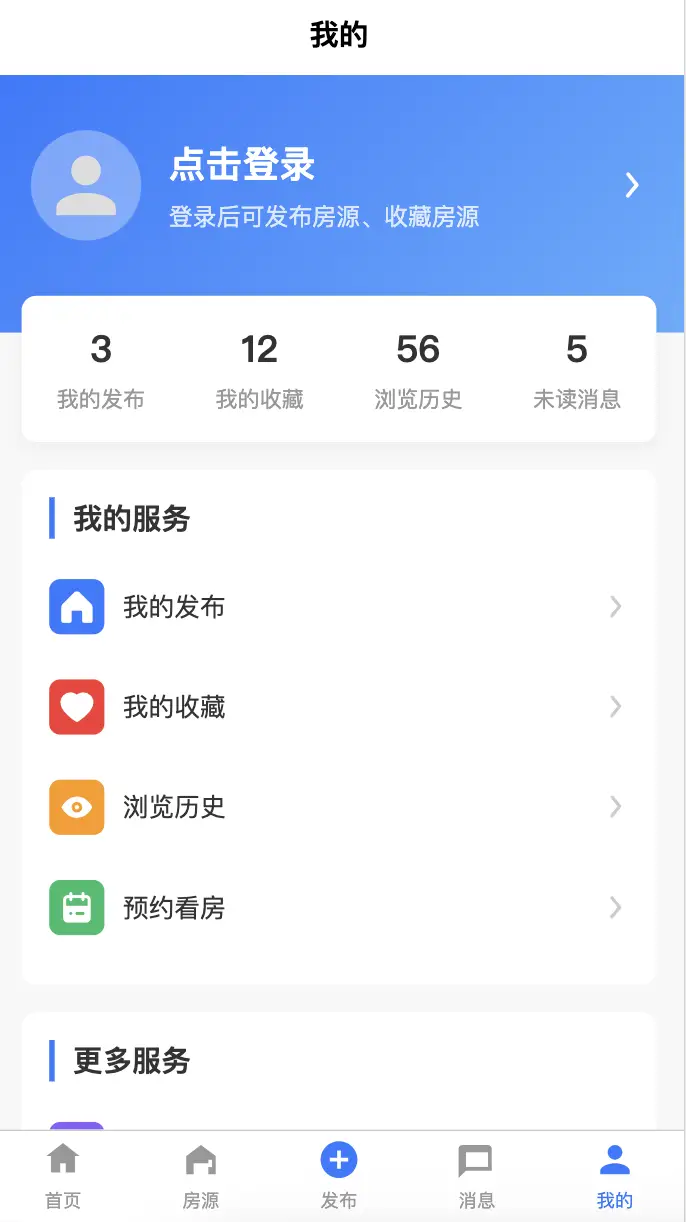Screen dimensions: 686x1222
Task: Switch to the 首页 tab
Action: click(x=63, y=1177)
